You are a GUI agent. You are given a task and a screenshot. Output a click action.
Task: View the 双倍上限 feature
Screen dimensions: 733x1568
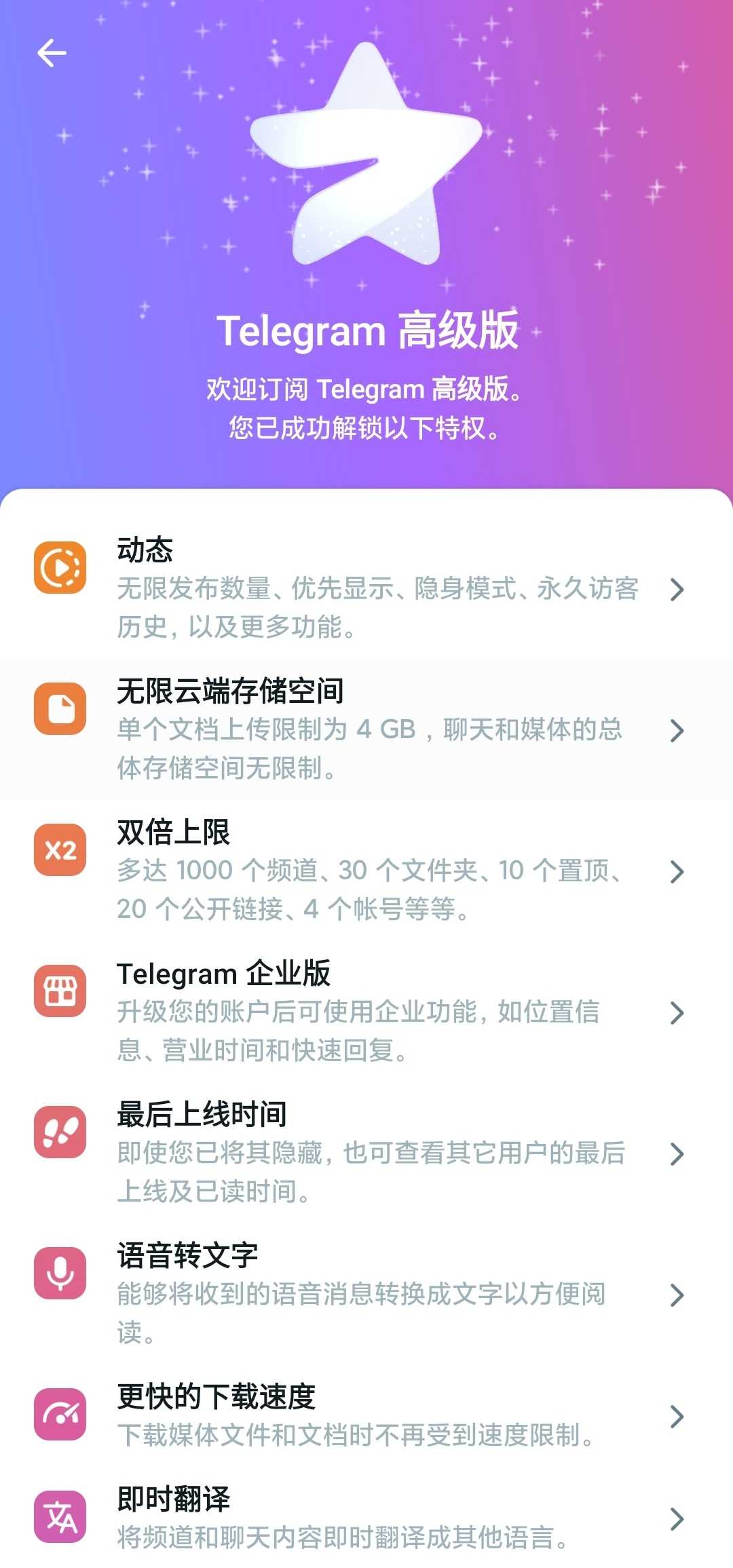tap(366, 871)
